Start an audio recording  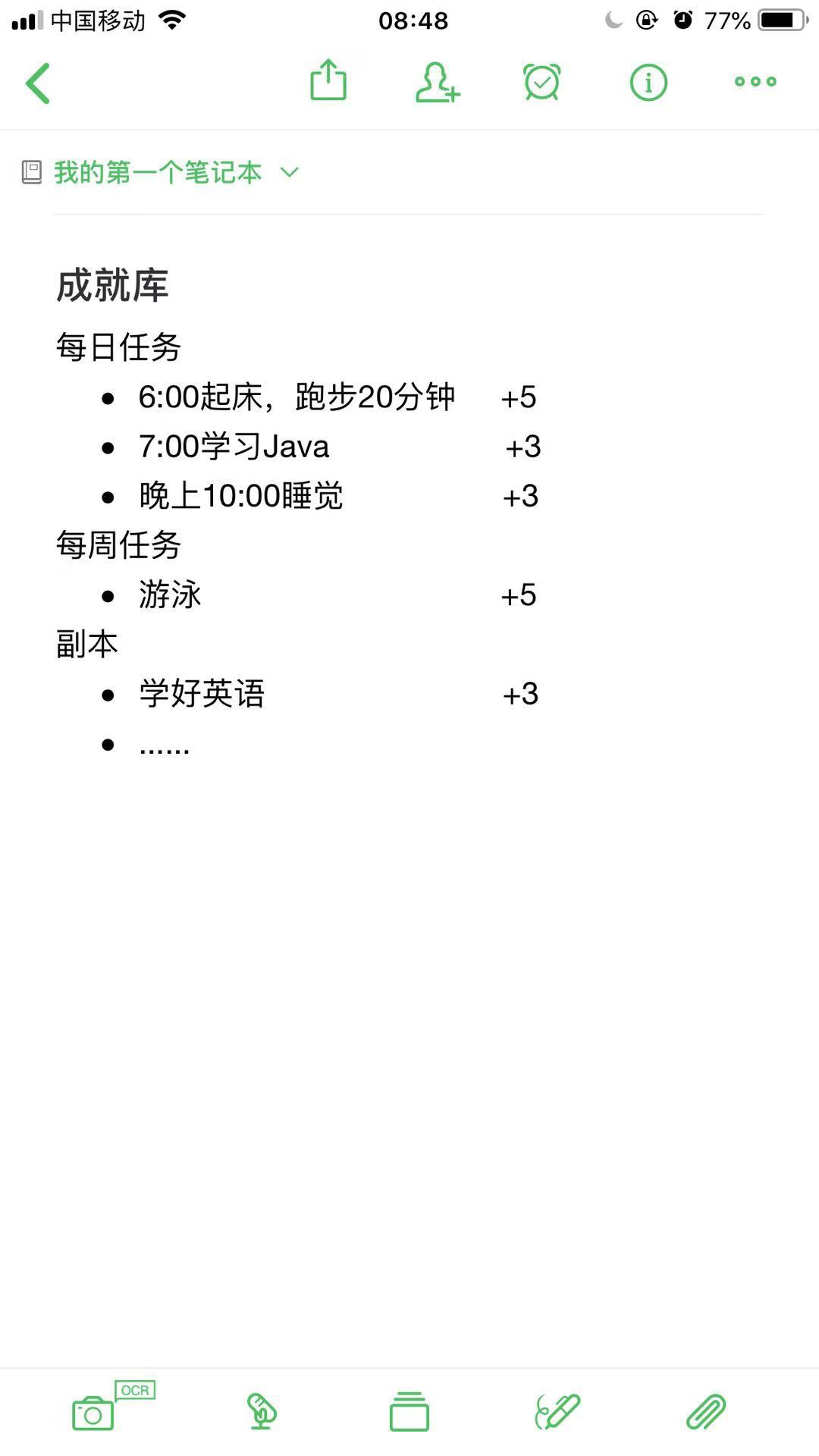[x=262, y=1412]
